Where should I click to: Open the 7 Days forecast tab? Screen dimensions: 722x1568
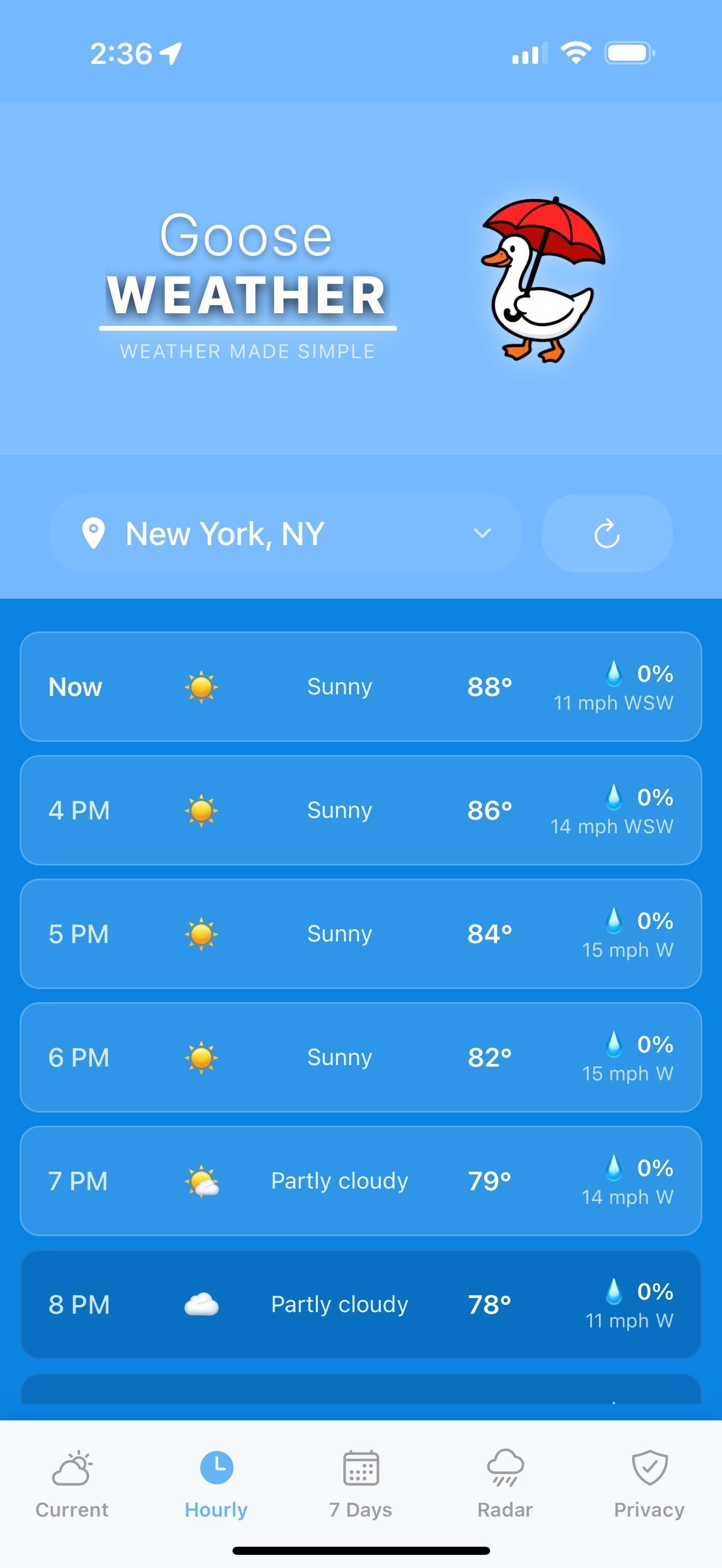(360, 1483)
